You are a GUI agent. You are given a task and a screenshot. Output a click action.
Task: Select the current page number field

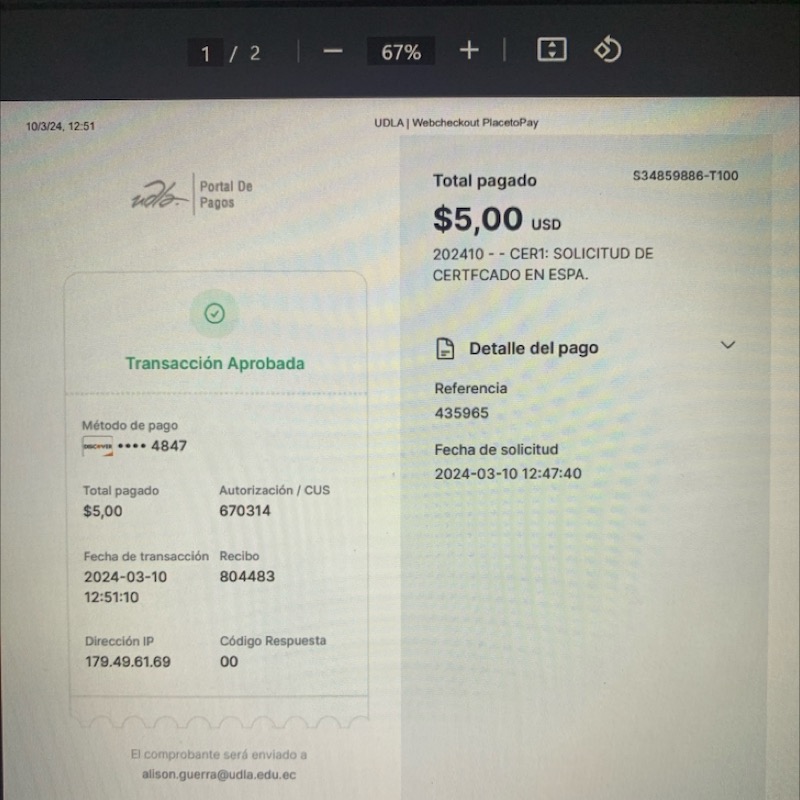(x=207, y=53)
